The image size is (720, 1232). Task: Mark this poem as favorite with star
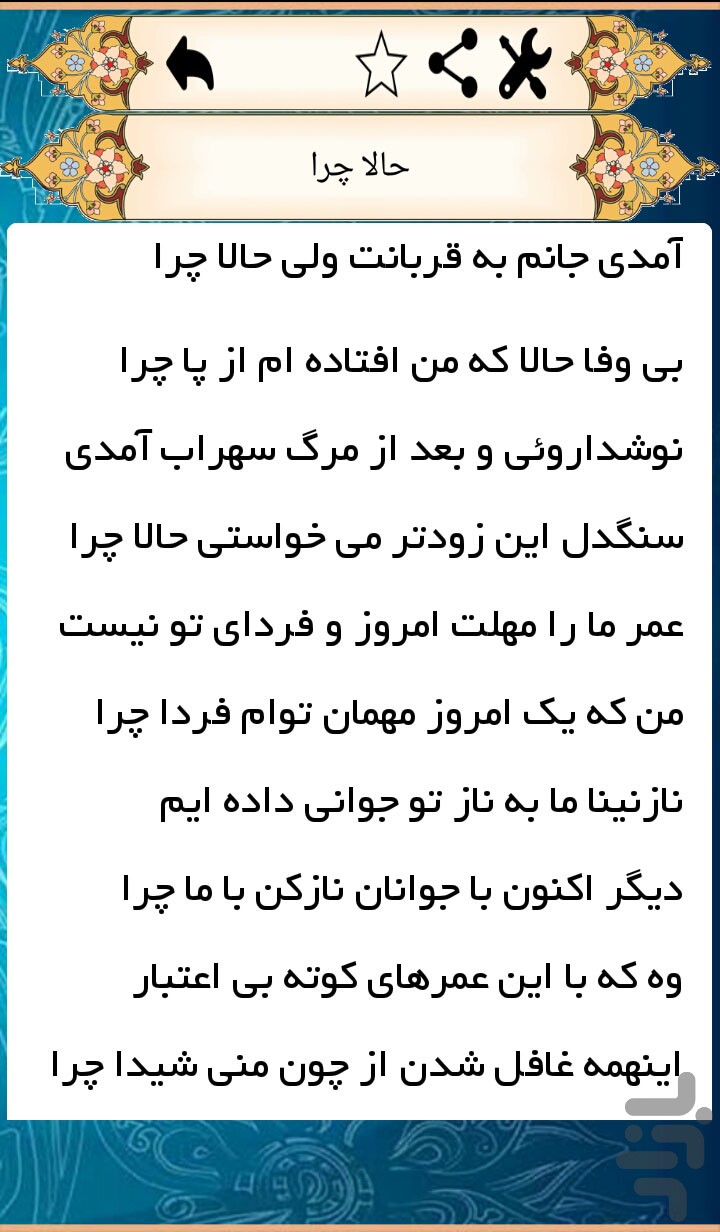[x=381, y=64]
